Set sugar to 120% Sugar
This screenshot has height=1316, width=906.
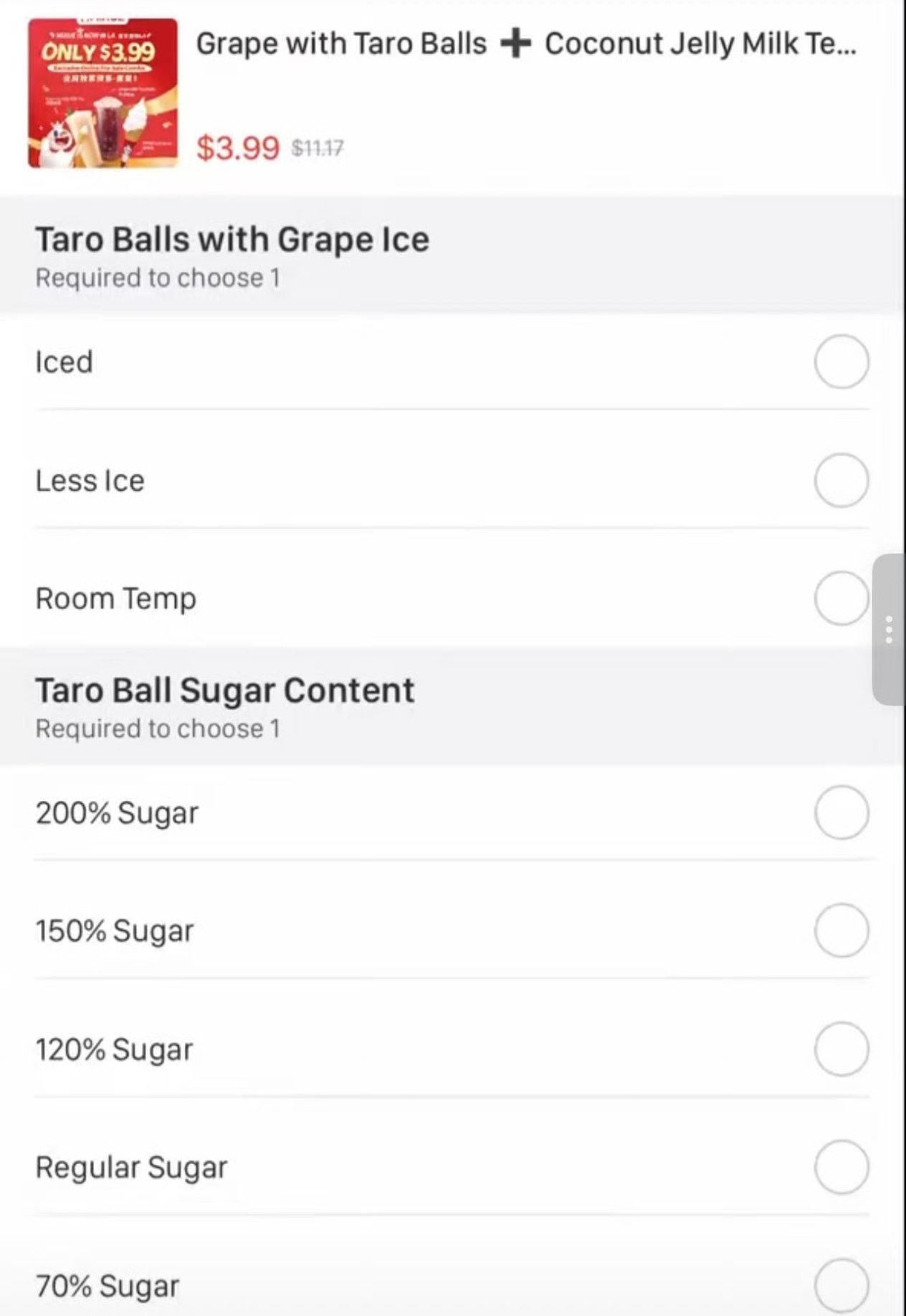click(841, 1049)
